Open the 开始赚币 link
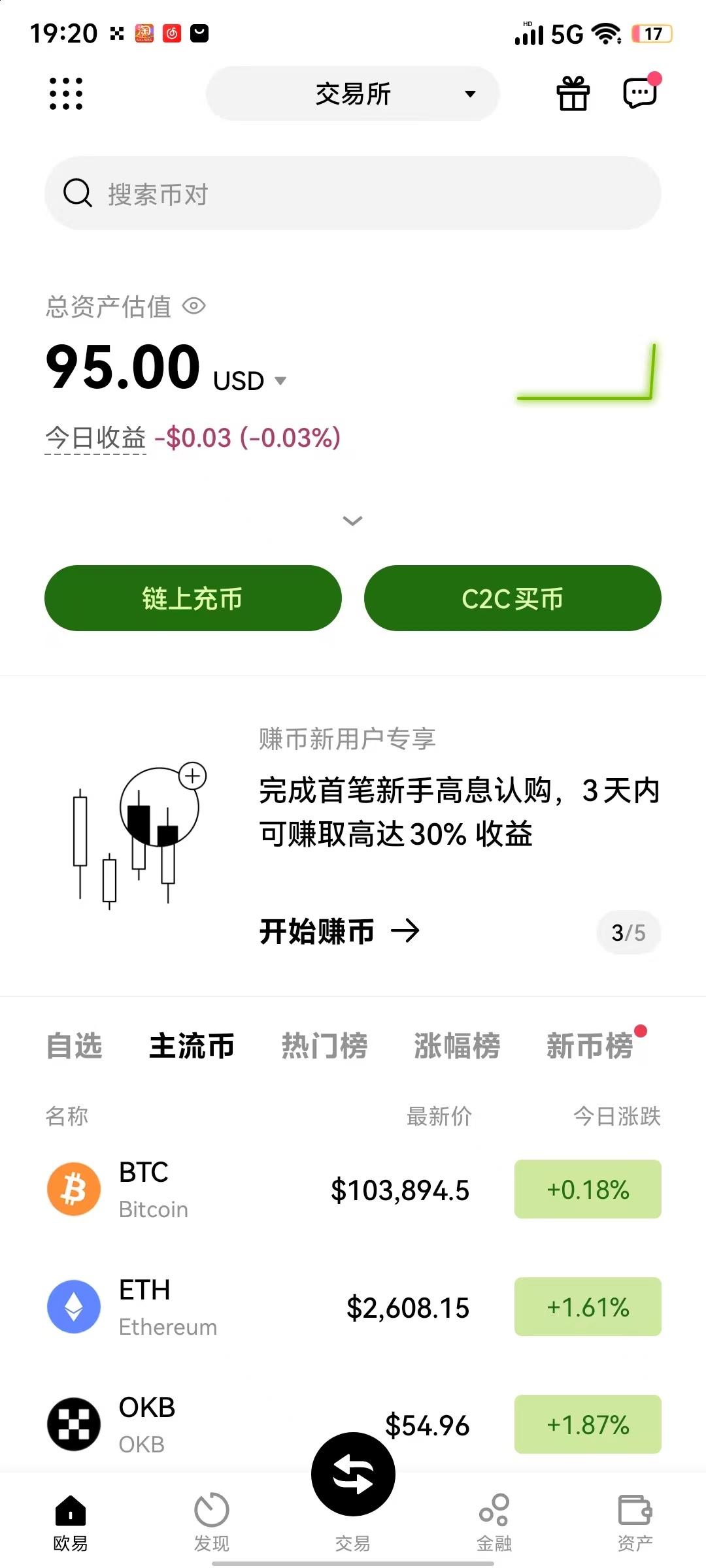Screen dimensions: 706x1568 pyautogui.click(x=339, y=931)
